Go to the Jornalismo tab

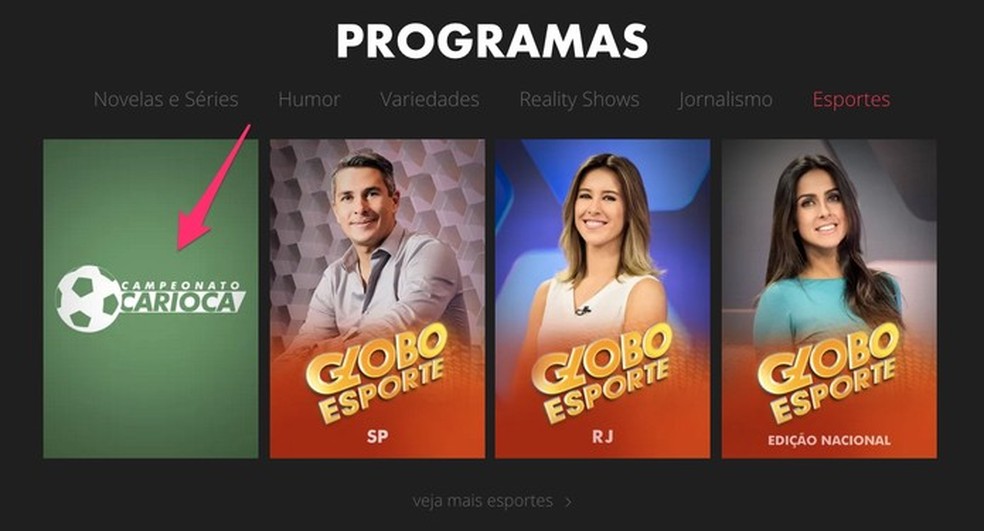click(725, 100)
